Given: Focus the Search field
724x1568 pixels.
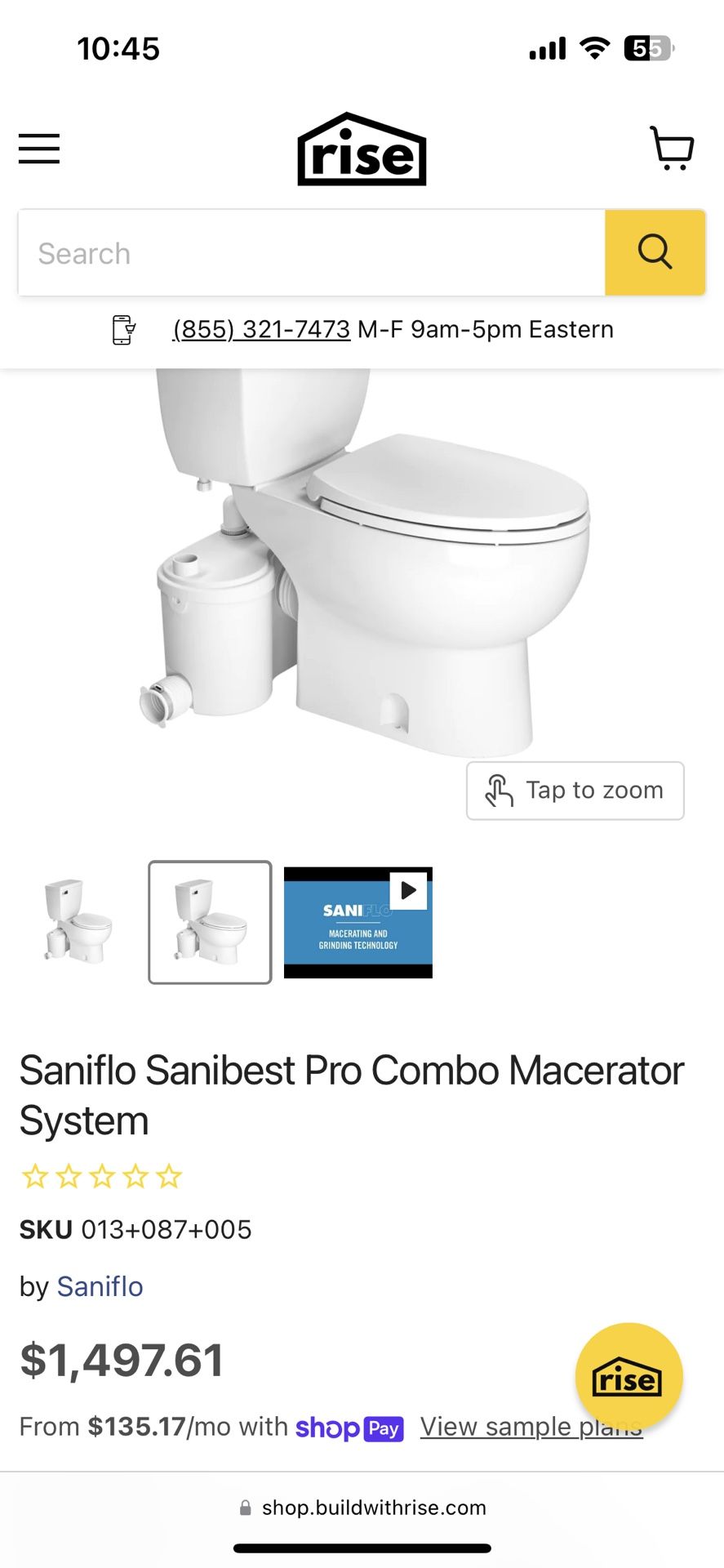Looking at the screenshot, I should point(310,253).
